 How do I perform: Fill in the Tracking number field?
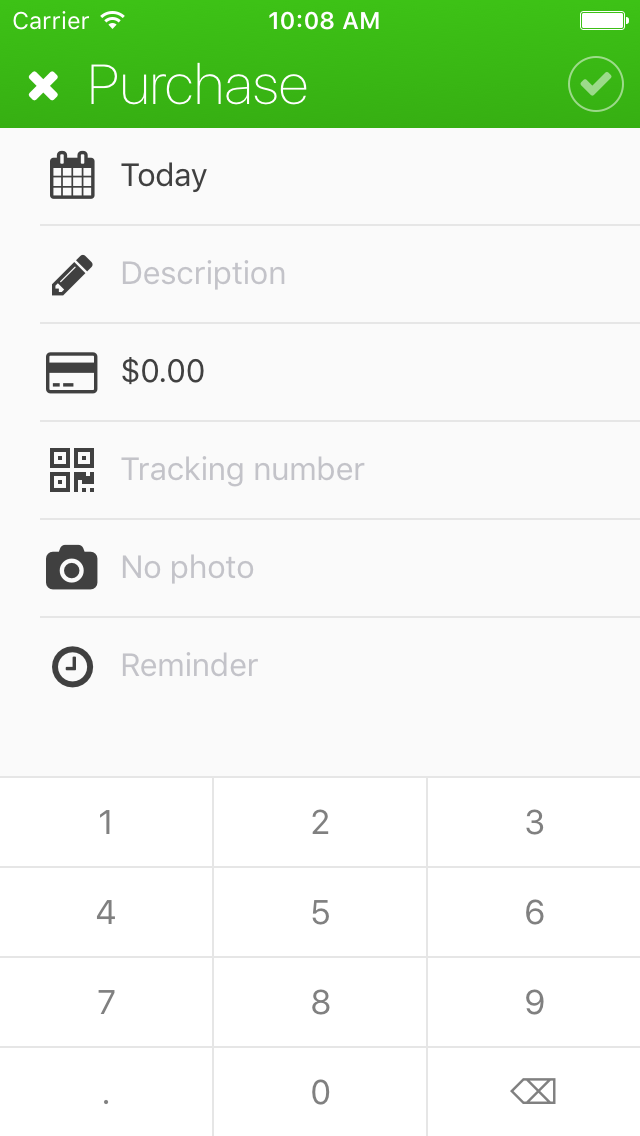coord(340,470)
